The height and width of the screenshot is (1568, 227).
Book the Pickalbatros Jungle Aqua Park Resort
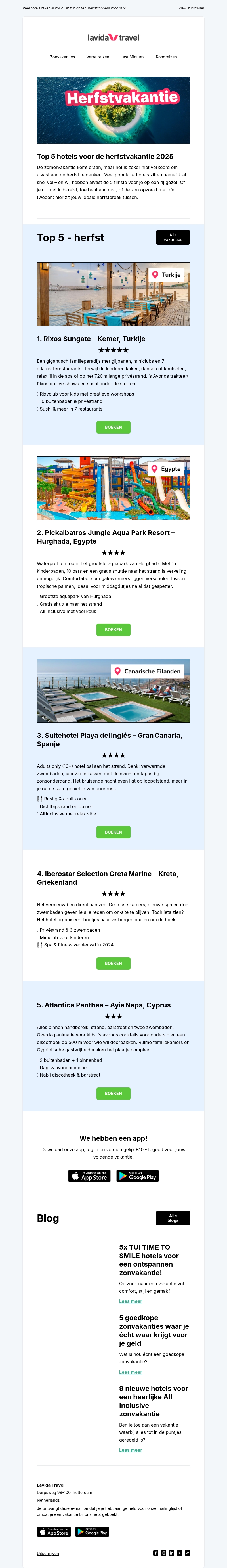[113, 629]
